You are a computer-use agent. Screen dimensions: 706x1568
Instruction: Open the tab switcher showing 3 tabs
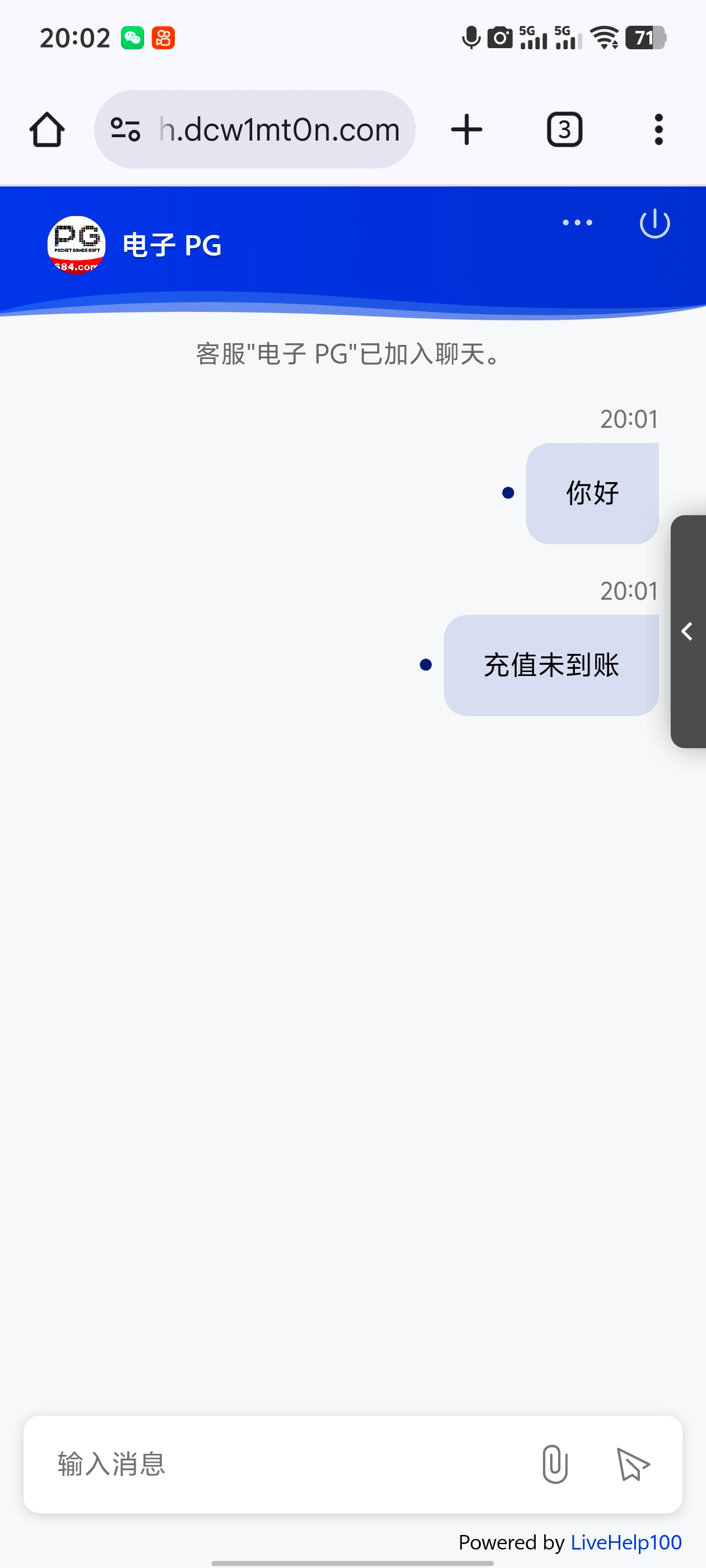[x=564, y=130]
